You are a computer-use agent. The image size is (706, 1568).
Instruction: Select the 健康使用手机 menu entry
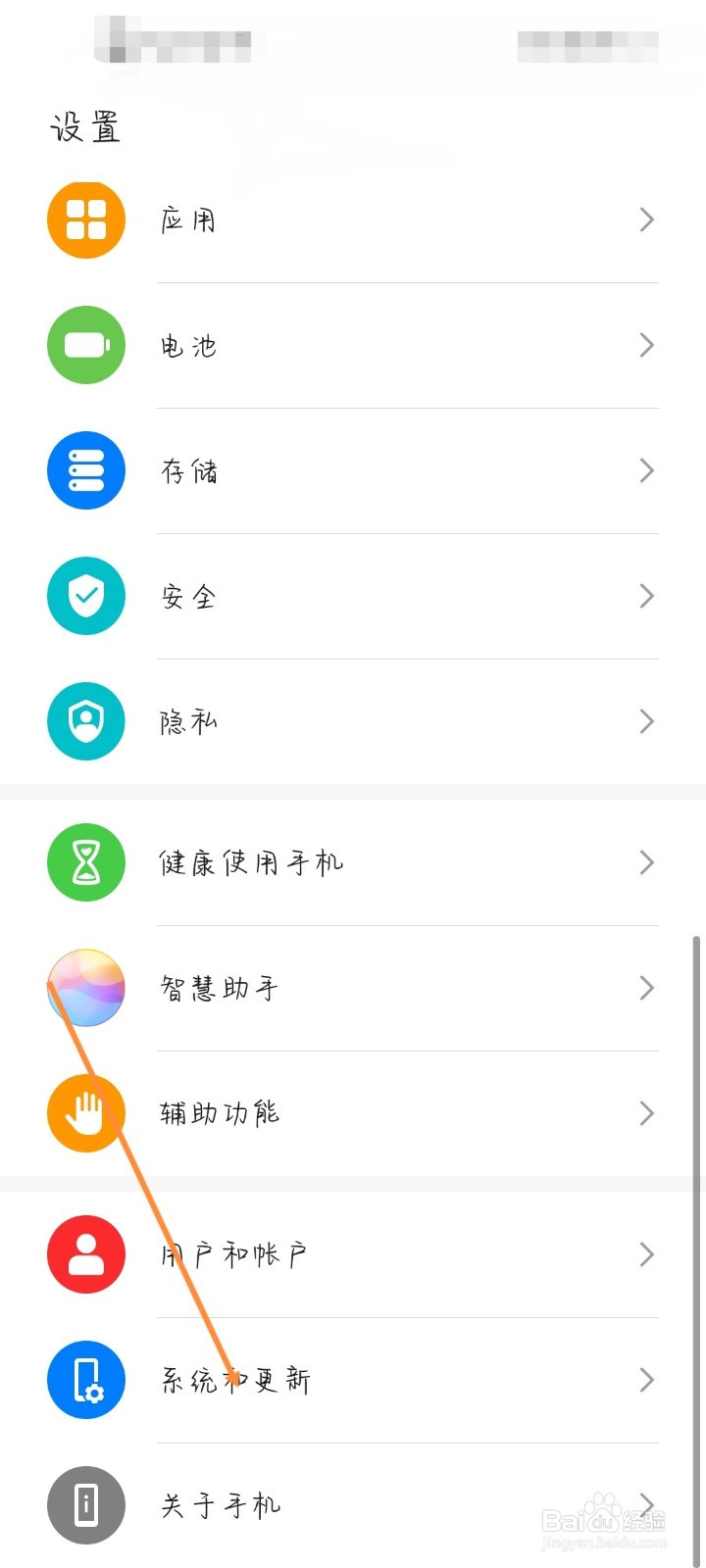tap(392, 861)
